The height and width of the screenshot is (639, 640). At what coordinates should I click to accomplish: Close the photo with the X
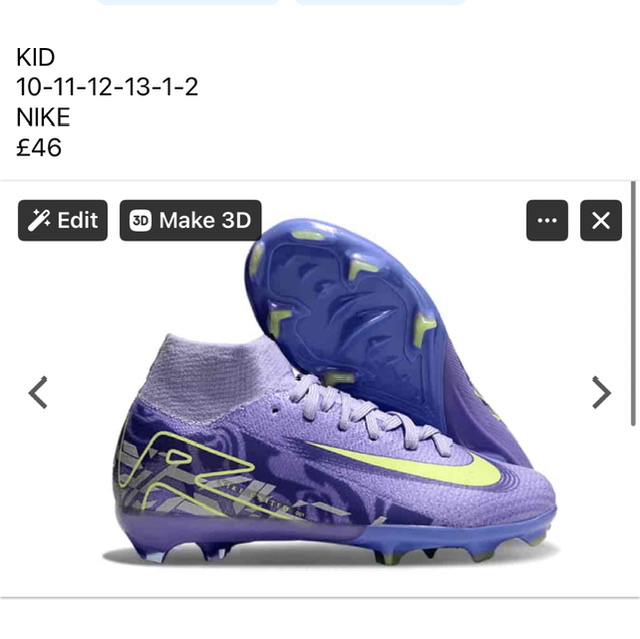click(x=600, y=221)
